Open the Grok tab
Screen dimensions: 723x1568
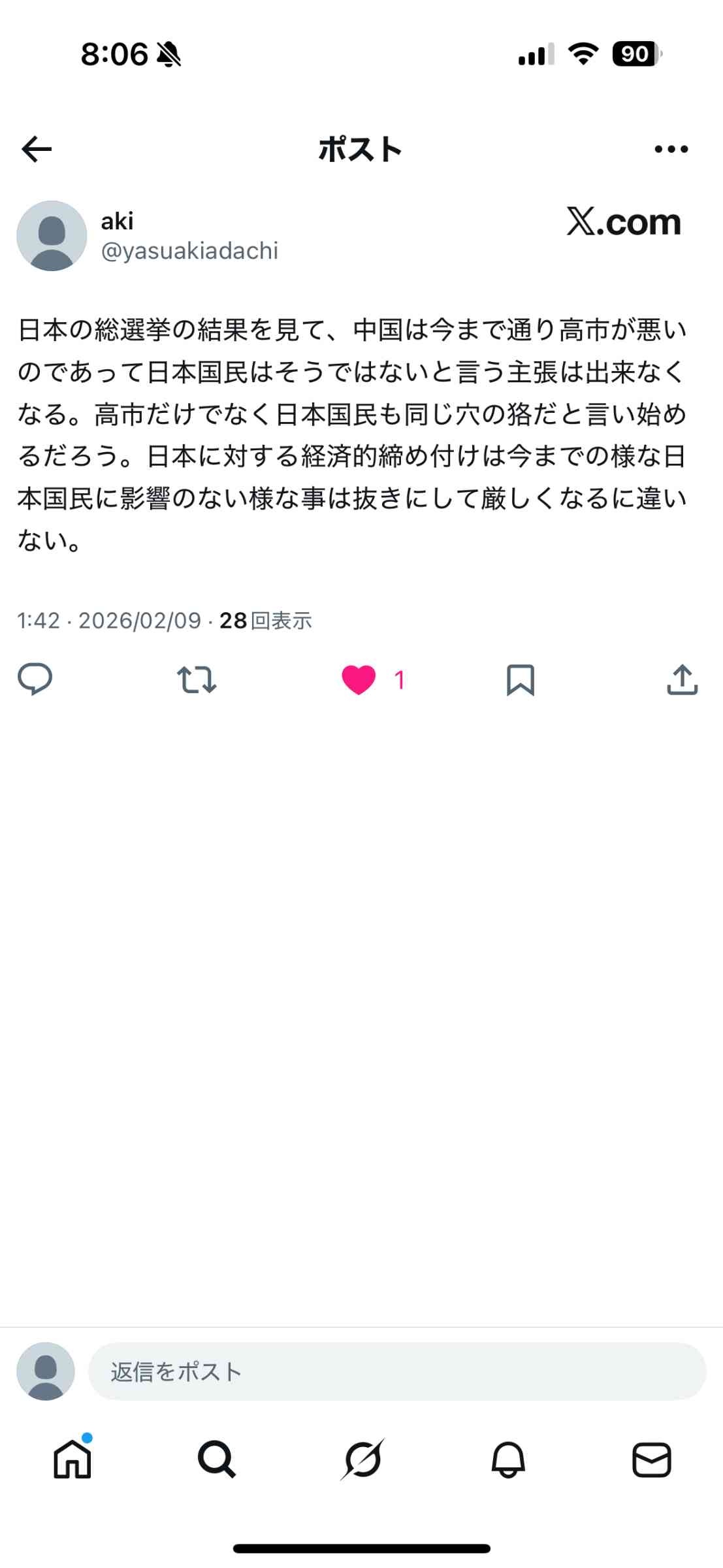(x=362, y=1460)
